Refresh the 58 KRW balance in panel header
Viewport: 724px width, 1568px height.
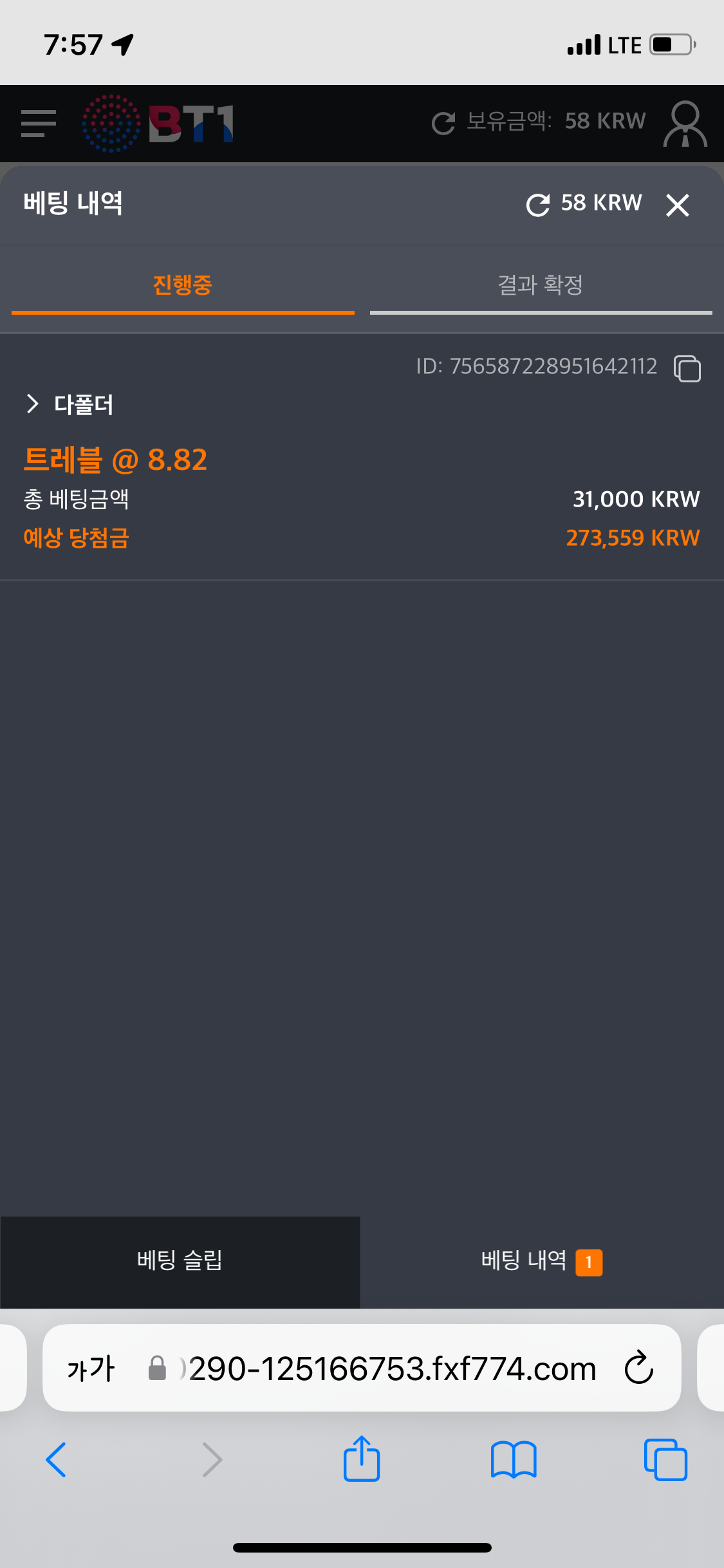(538, 205)
